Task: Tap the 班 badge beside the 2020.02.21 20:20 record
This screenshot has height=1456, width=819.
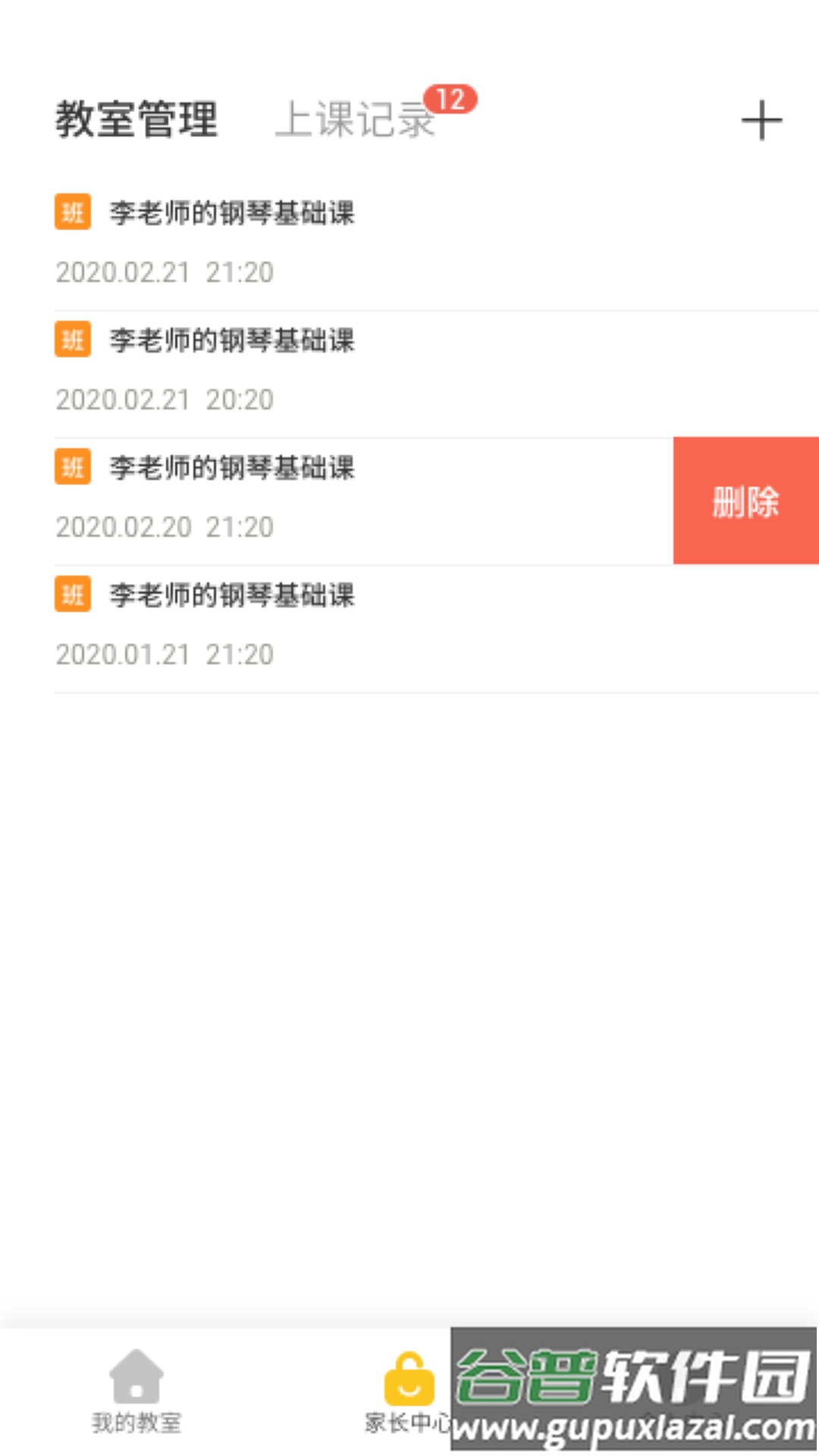Action: click(73, 340)
